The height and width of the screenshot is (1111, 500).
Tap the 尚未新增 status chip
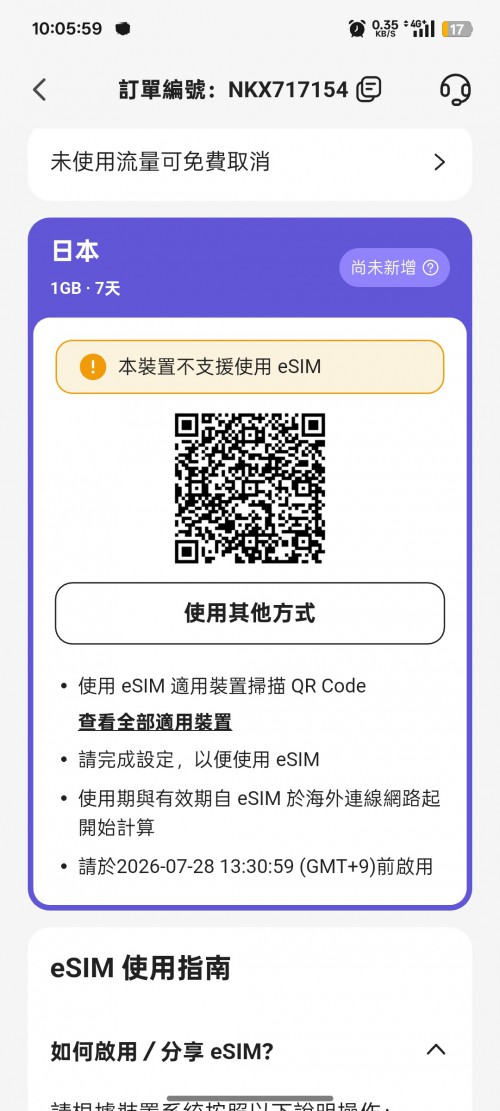click(394, 268)
